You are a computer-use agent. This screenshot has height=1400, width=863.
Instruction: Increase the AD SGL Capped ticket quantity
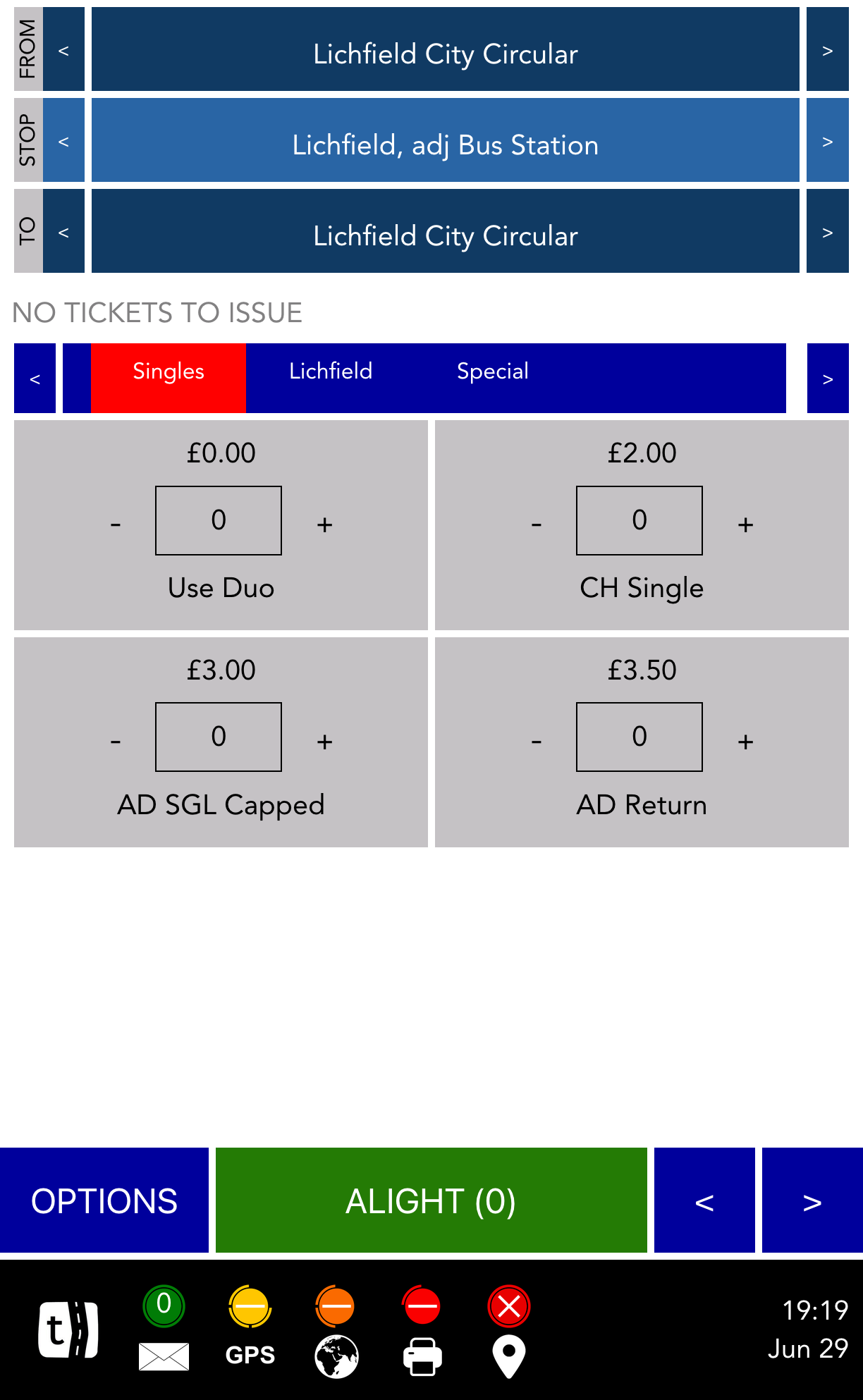click(x=324, y=742)
